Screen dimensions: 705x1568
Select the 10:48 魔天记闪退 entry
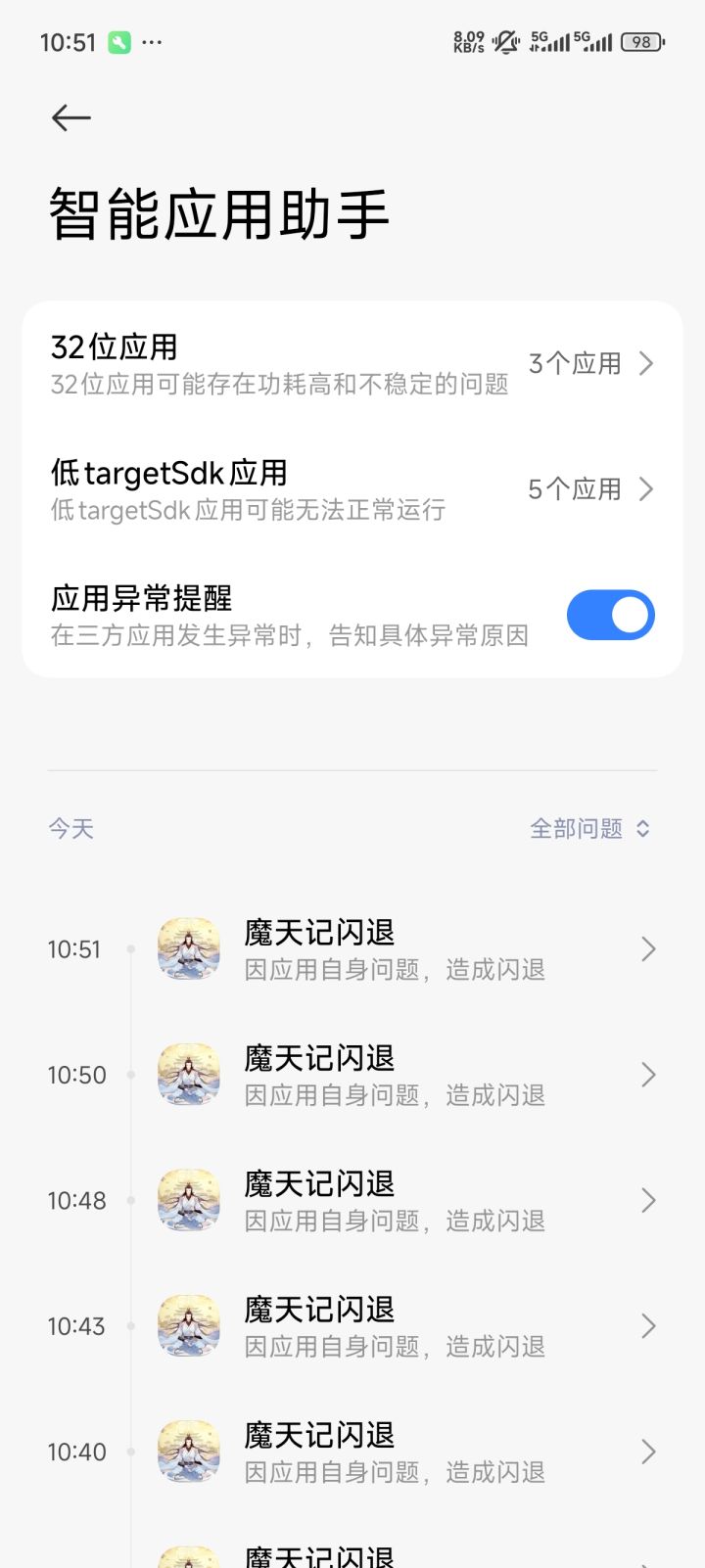(394, 1201)
